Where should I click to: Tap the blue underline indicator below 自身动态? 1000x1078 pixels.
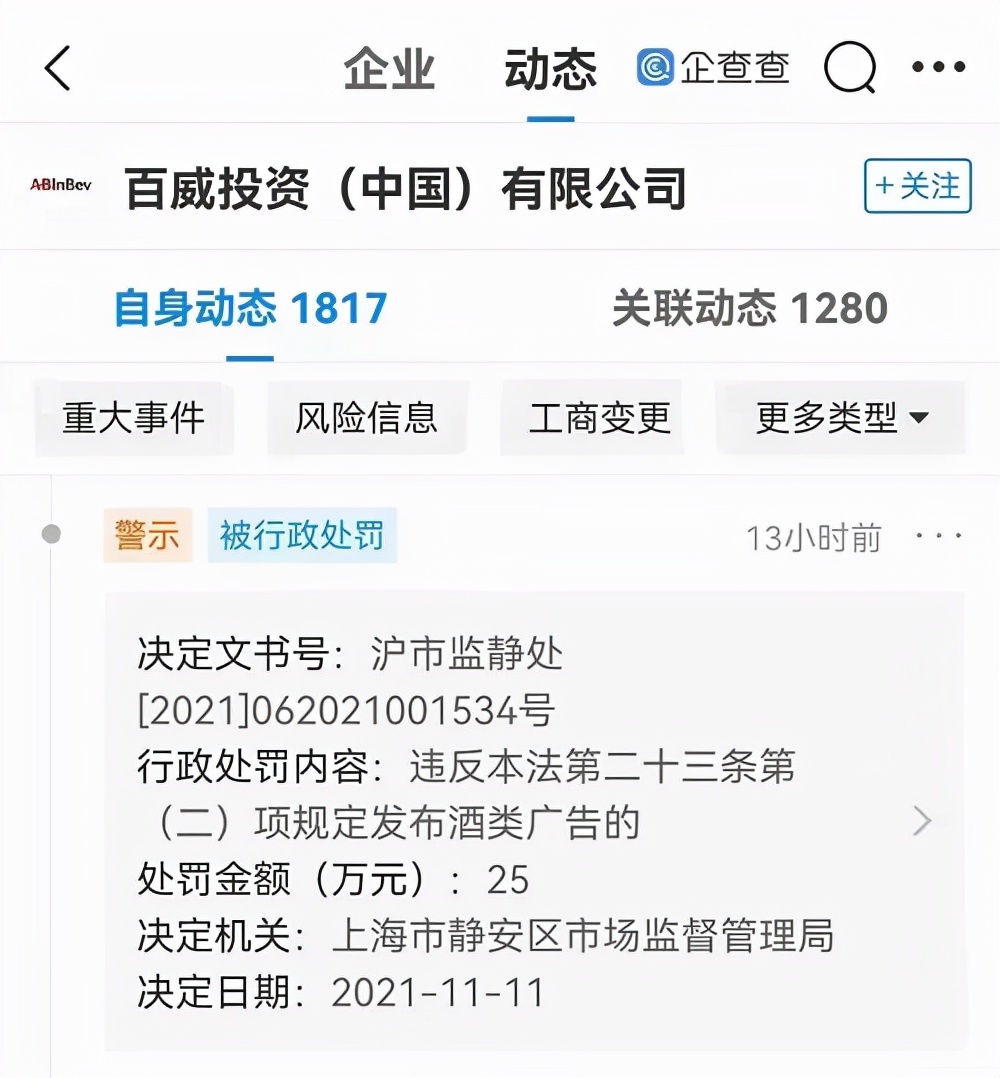249,355
